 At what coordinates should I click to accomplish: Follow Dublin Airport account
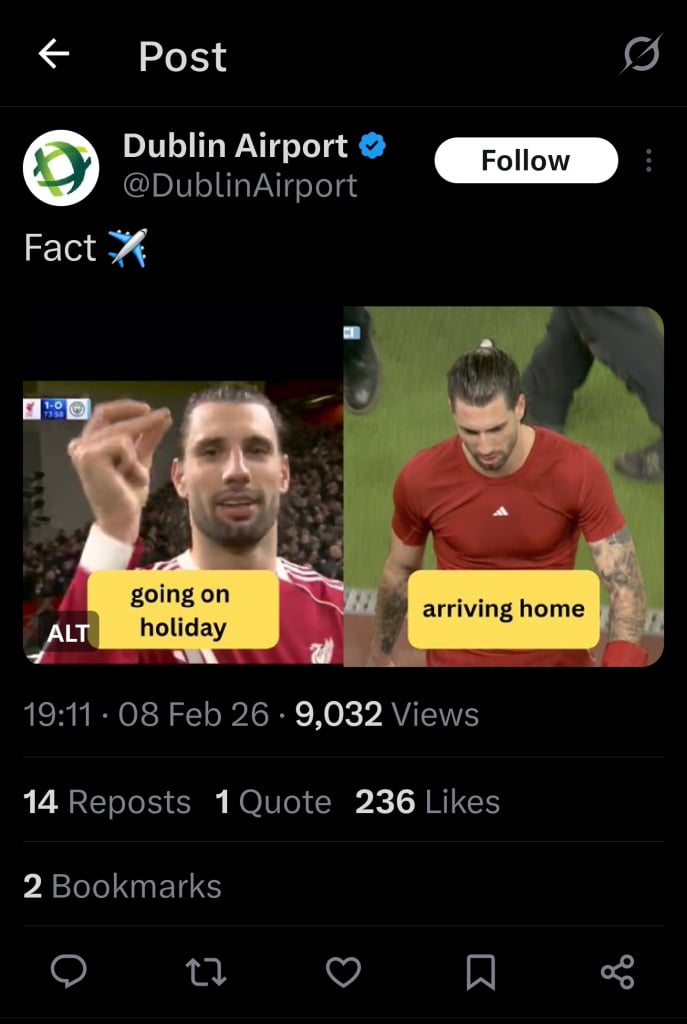point(526,161)
